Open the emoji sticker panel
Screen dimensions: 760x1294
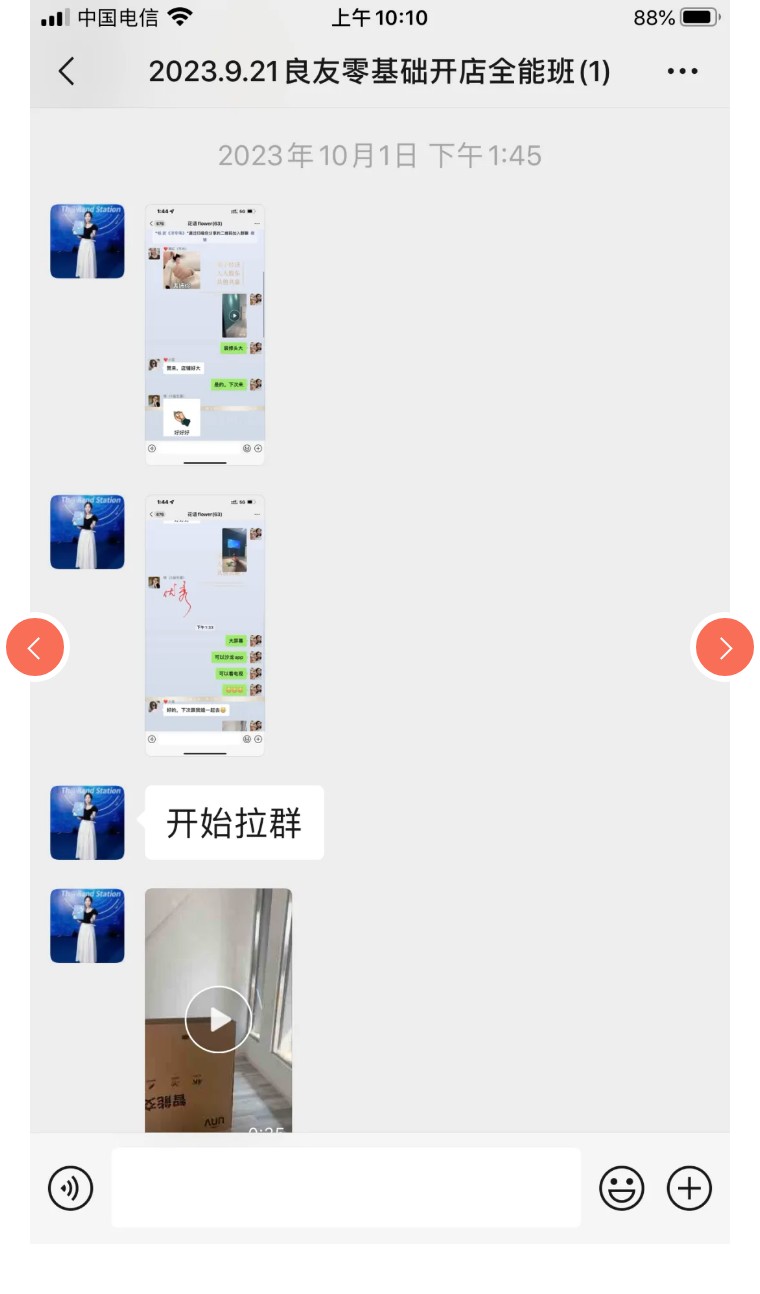point(621,1188)
